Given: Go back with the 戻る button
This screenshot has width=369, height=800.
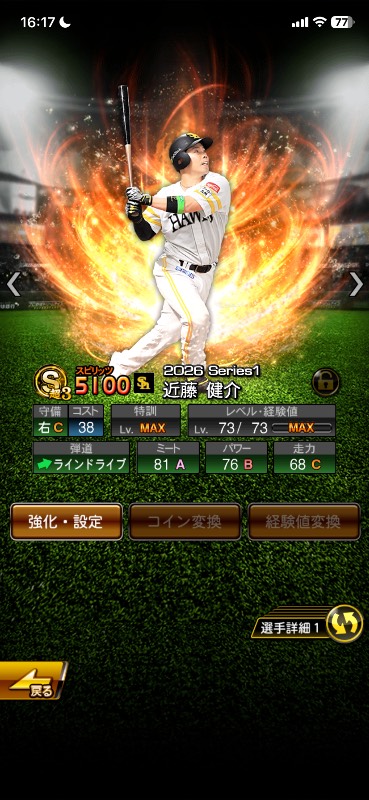Looking at the screenshot, I should (x=33, y=681).
